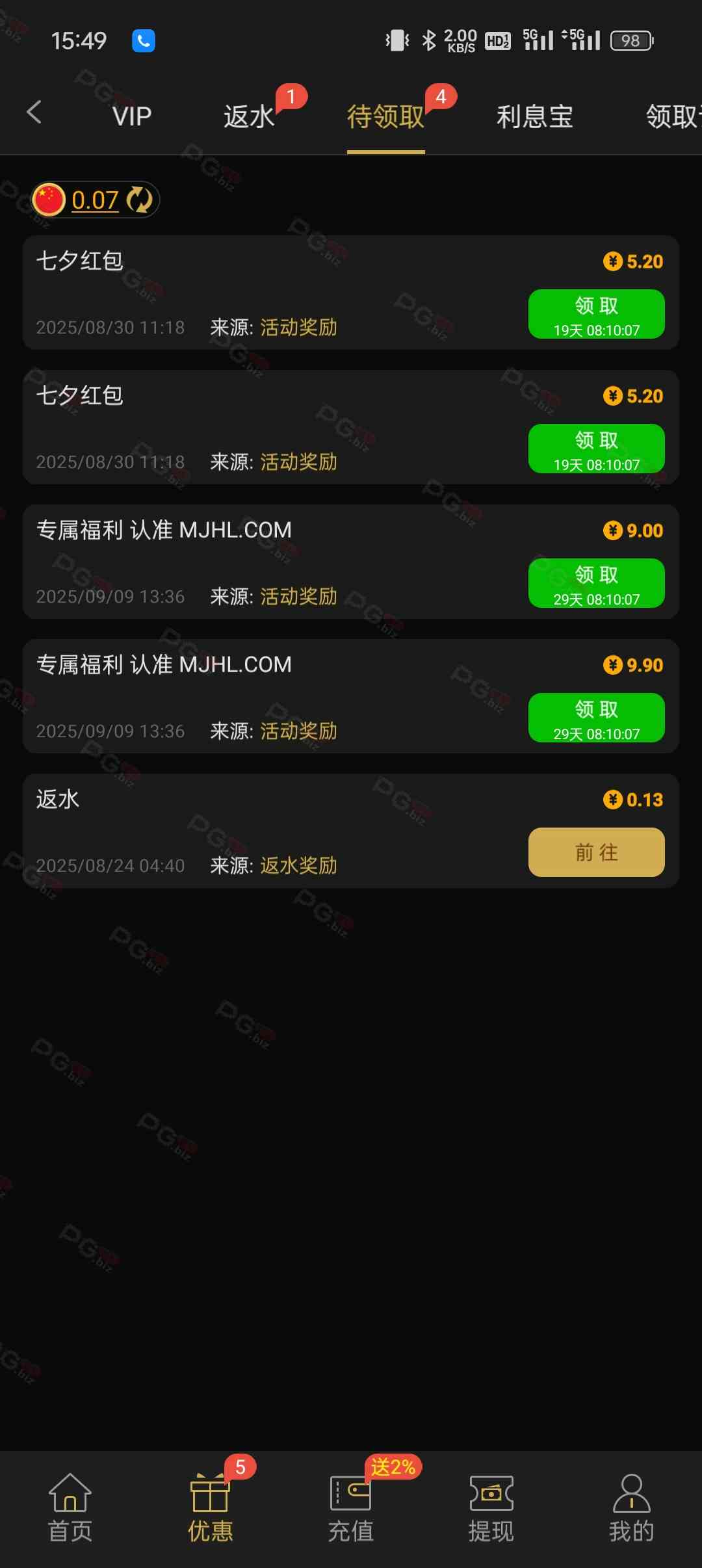Select the 待领取 tab
The image size is (702, 1568).
coord(385,117)
